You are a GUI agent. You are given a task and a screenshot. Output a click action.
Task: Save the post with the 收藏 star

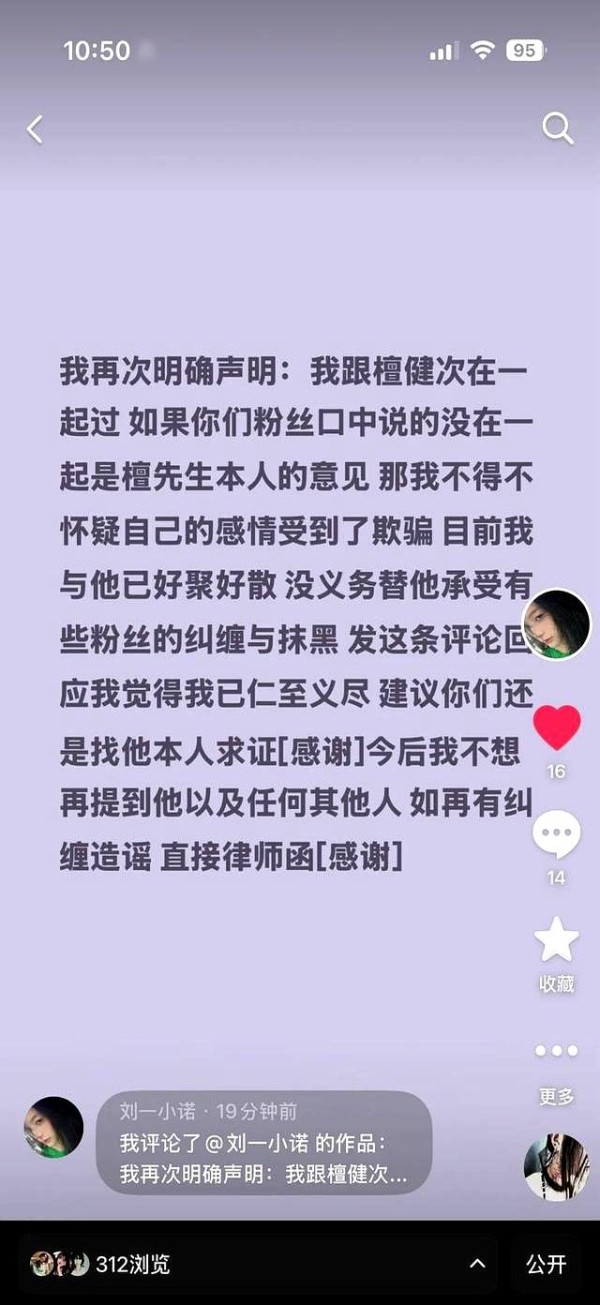pyautogui.click(x=557, y=941)
